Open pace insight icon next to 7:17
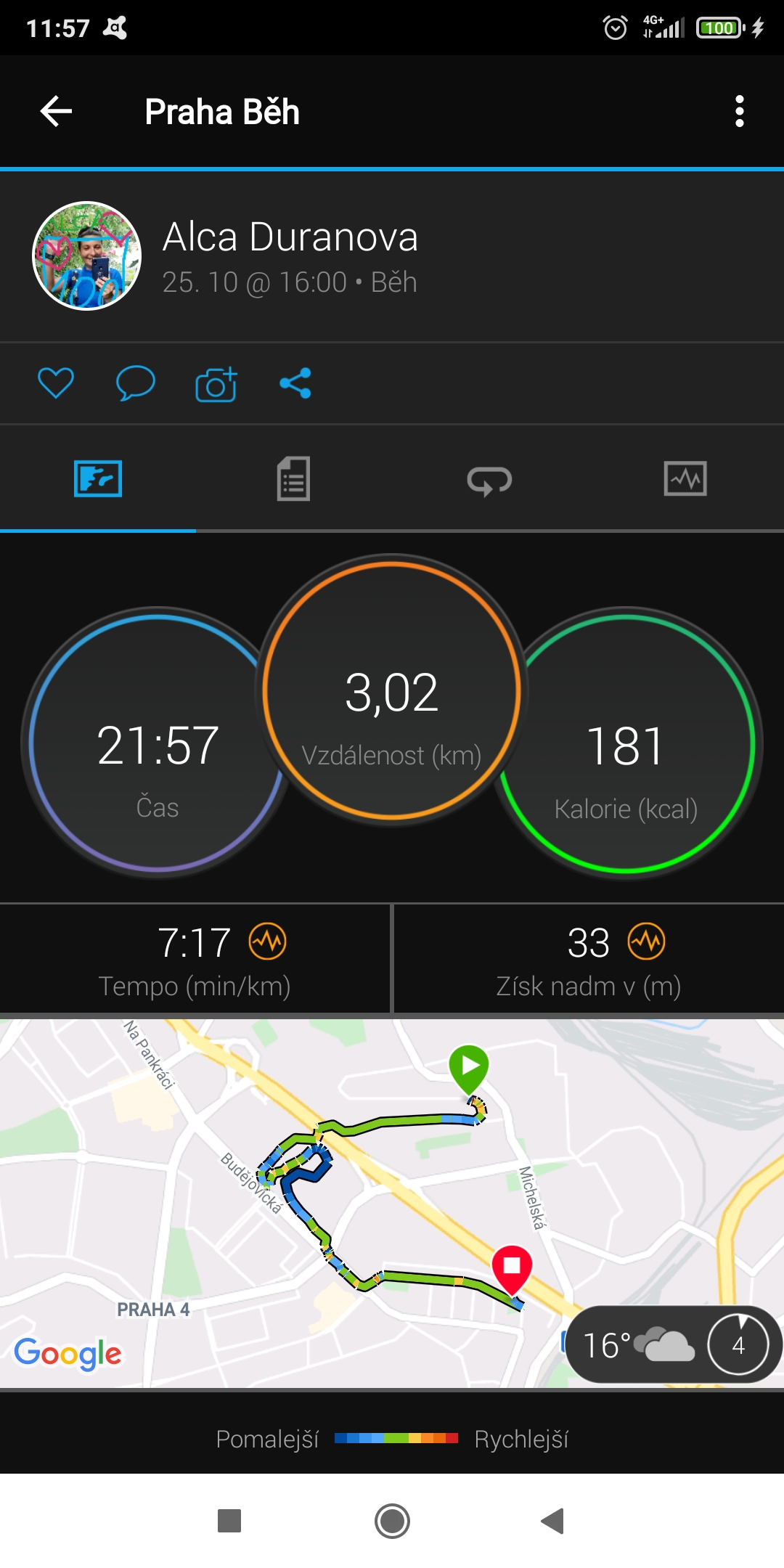Screen dimensions: 784x1568 coord(268,942)
